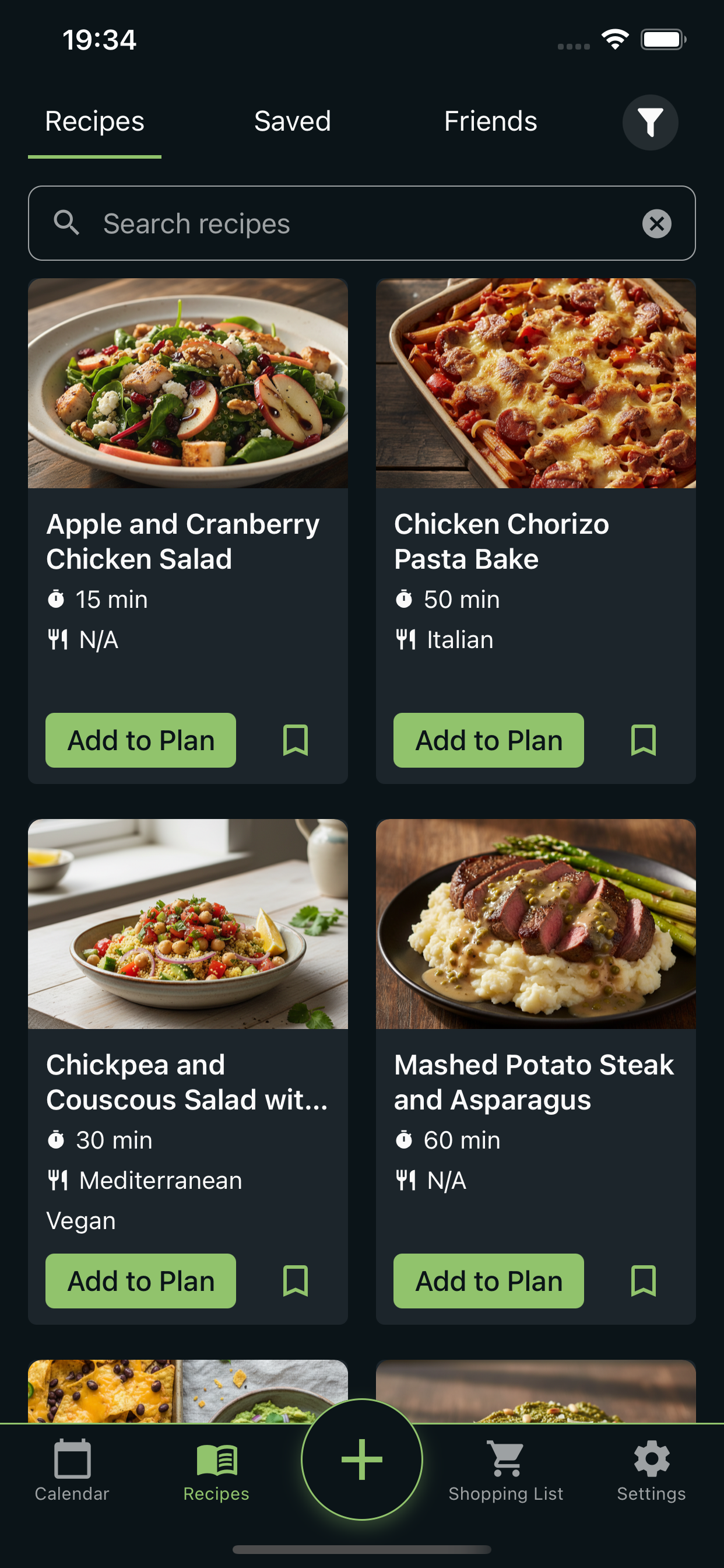
Task: Save the Chickpea and Couscous Salad recipe
Action: point(296,1280)
